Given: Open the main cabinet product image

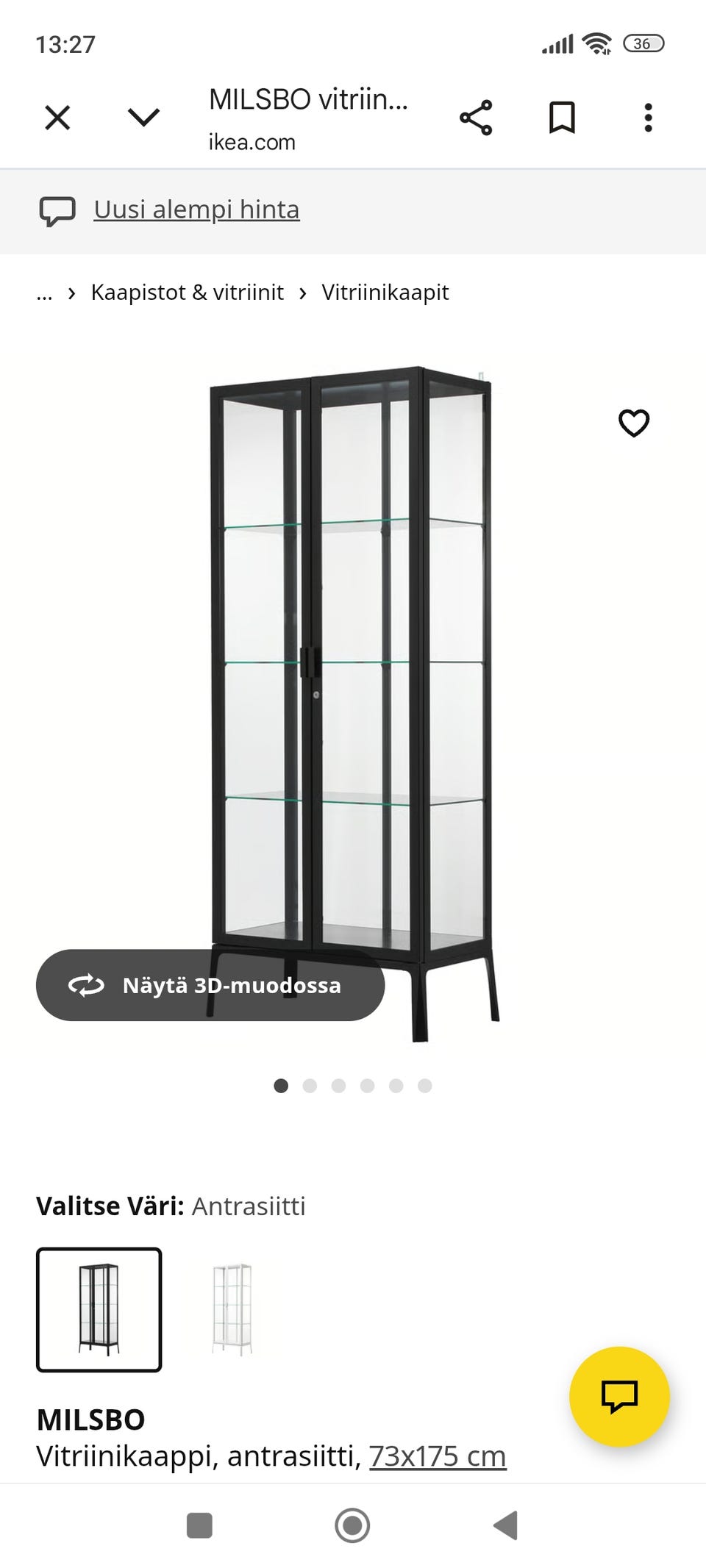Looking at the screenshot, I should point(353,662).
